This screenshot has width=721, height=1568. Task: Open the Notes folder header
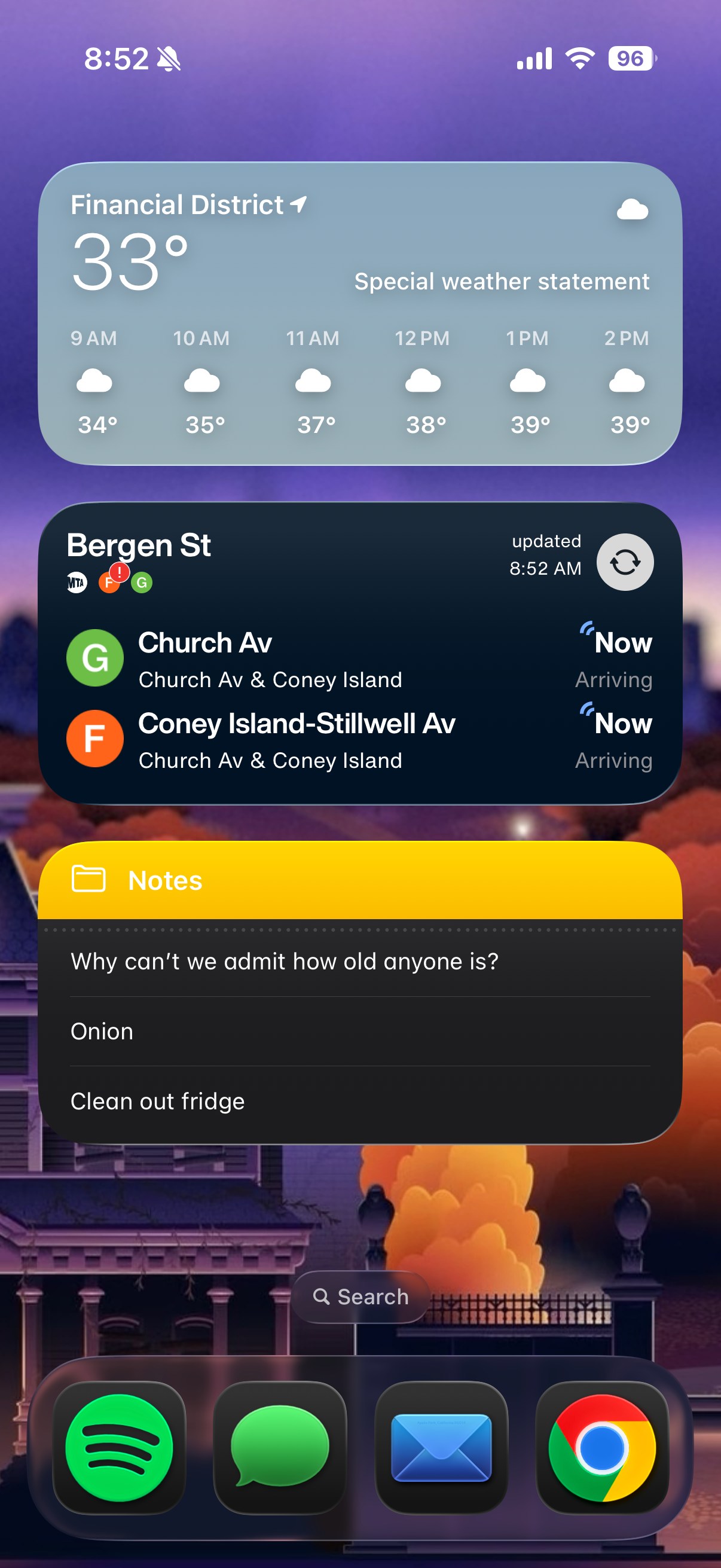point(360,880)
